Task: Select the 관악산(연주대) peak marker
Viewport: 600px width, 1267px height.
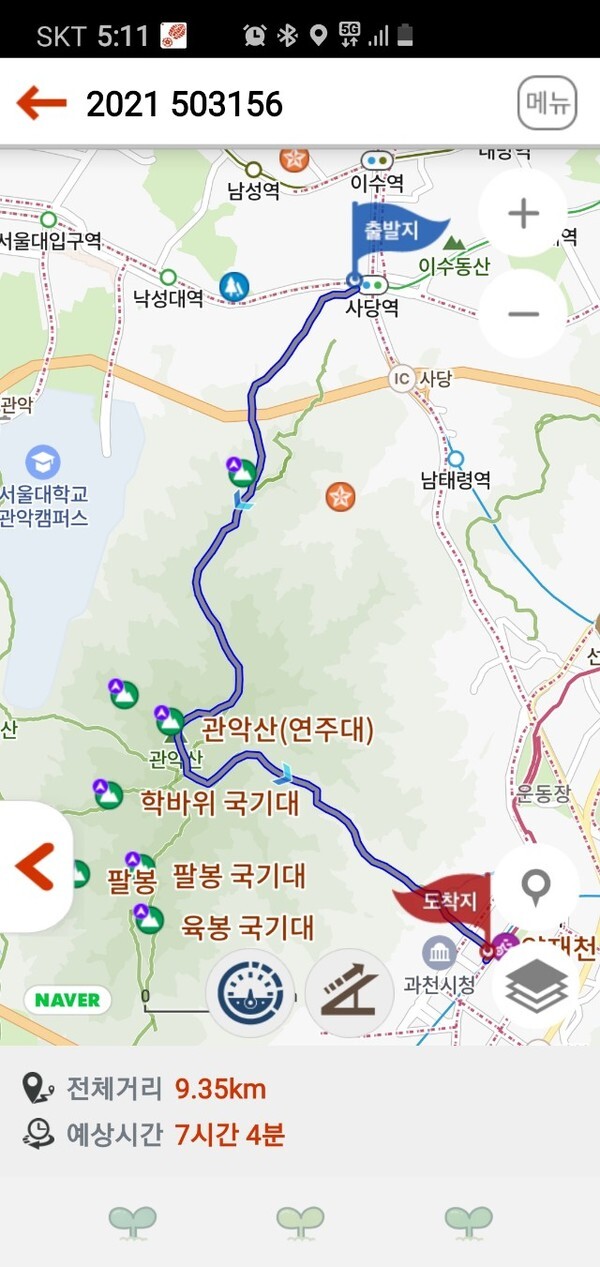Action: coord(169,717)
